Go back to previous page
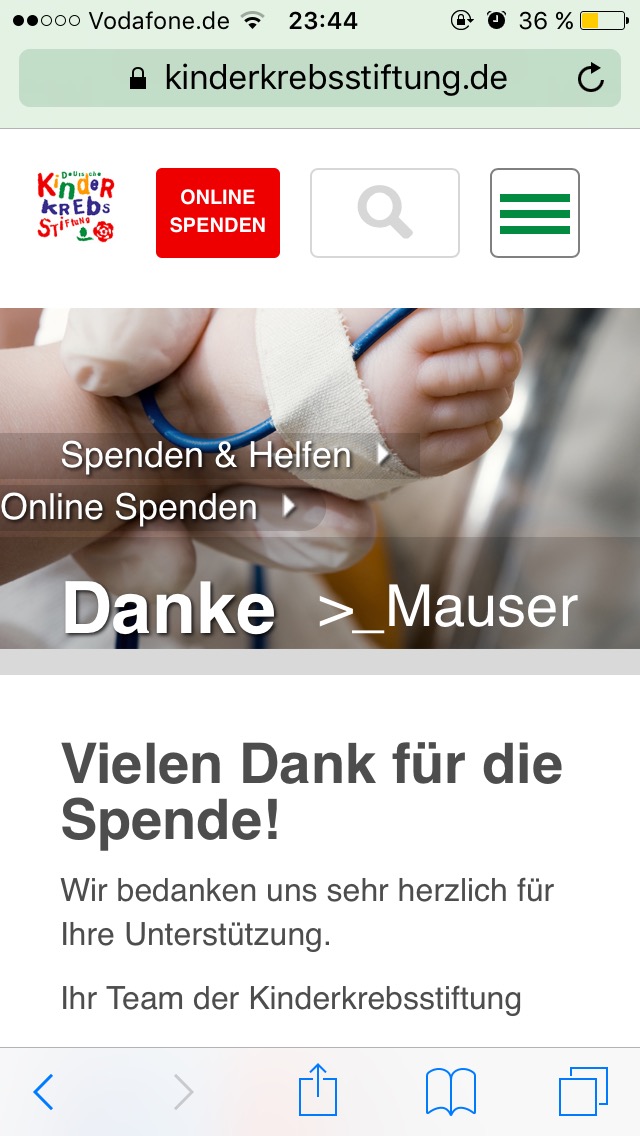 click(x=43, y=1091)
